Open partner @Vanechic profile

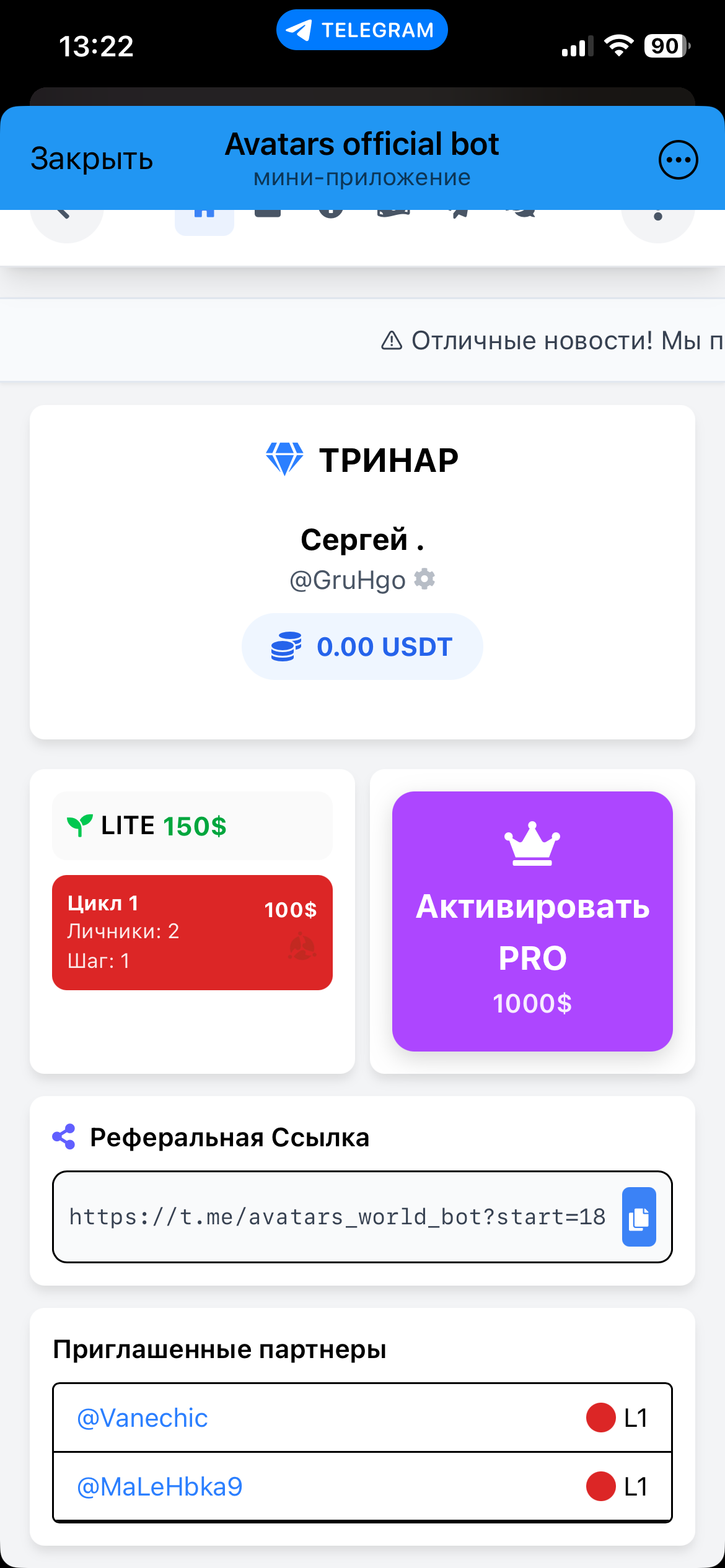[x=143, y=1418]
